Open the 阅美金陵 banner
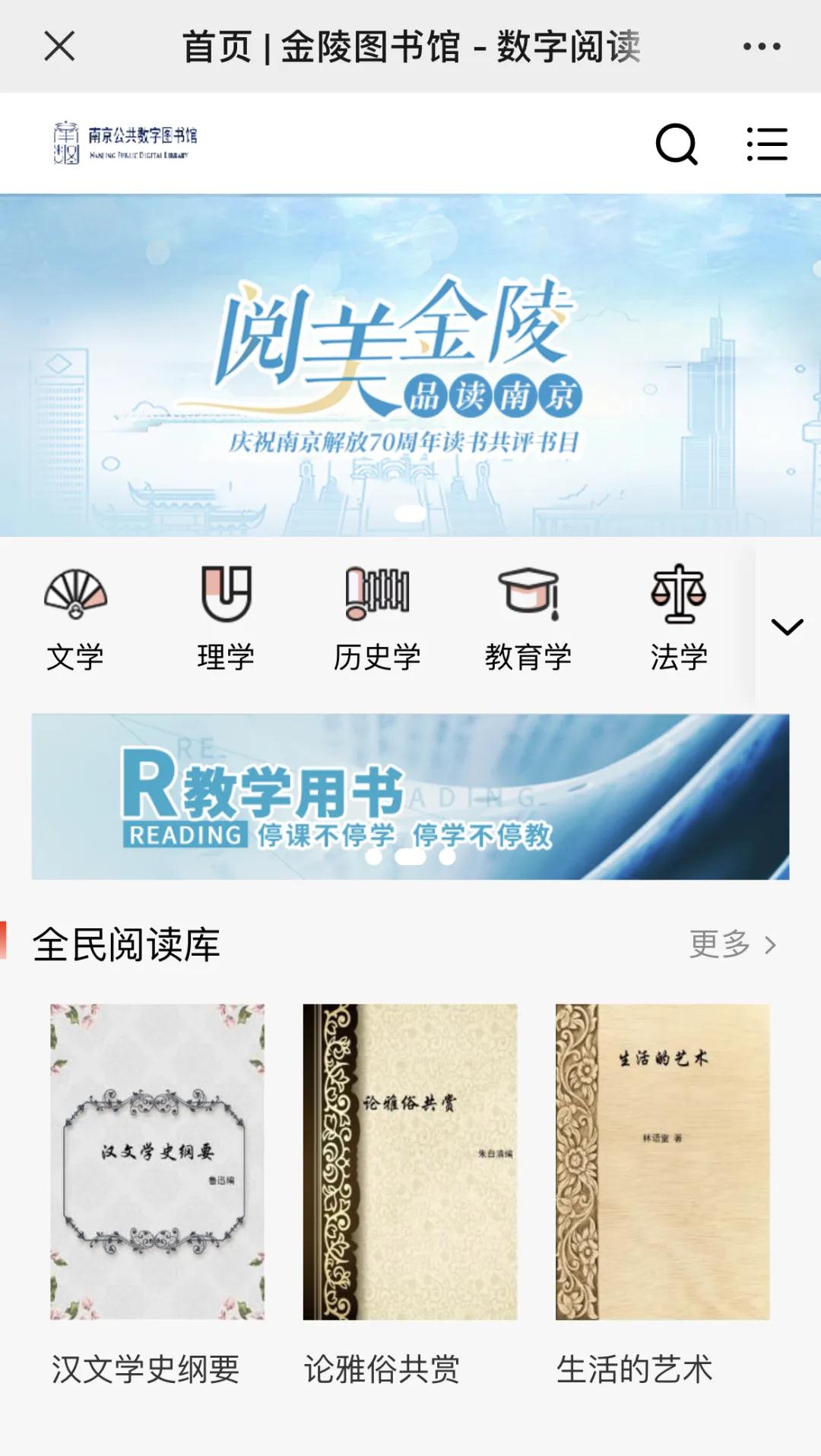Image resolution: width=821 pixels, height=1456 pixels. 410,365
